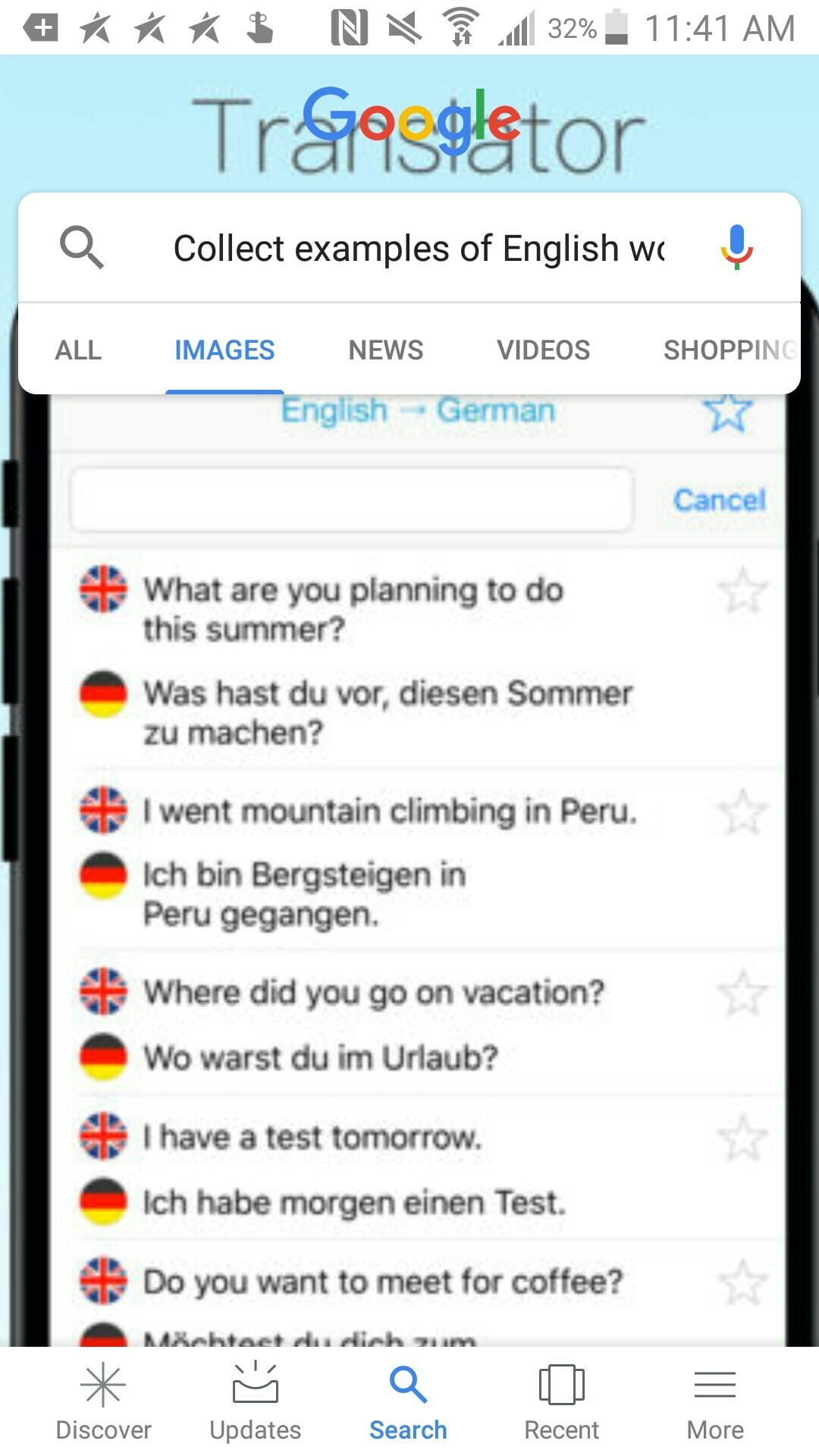Tap the search query text field
819x1456 pixels.
[x=419, y=249]
